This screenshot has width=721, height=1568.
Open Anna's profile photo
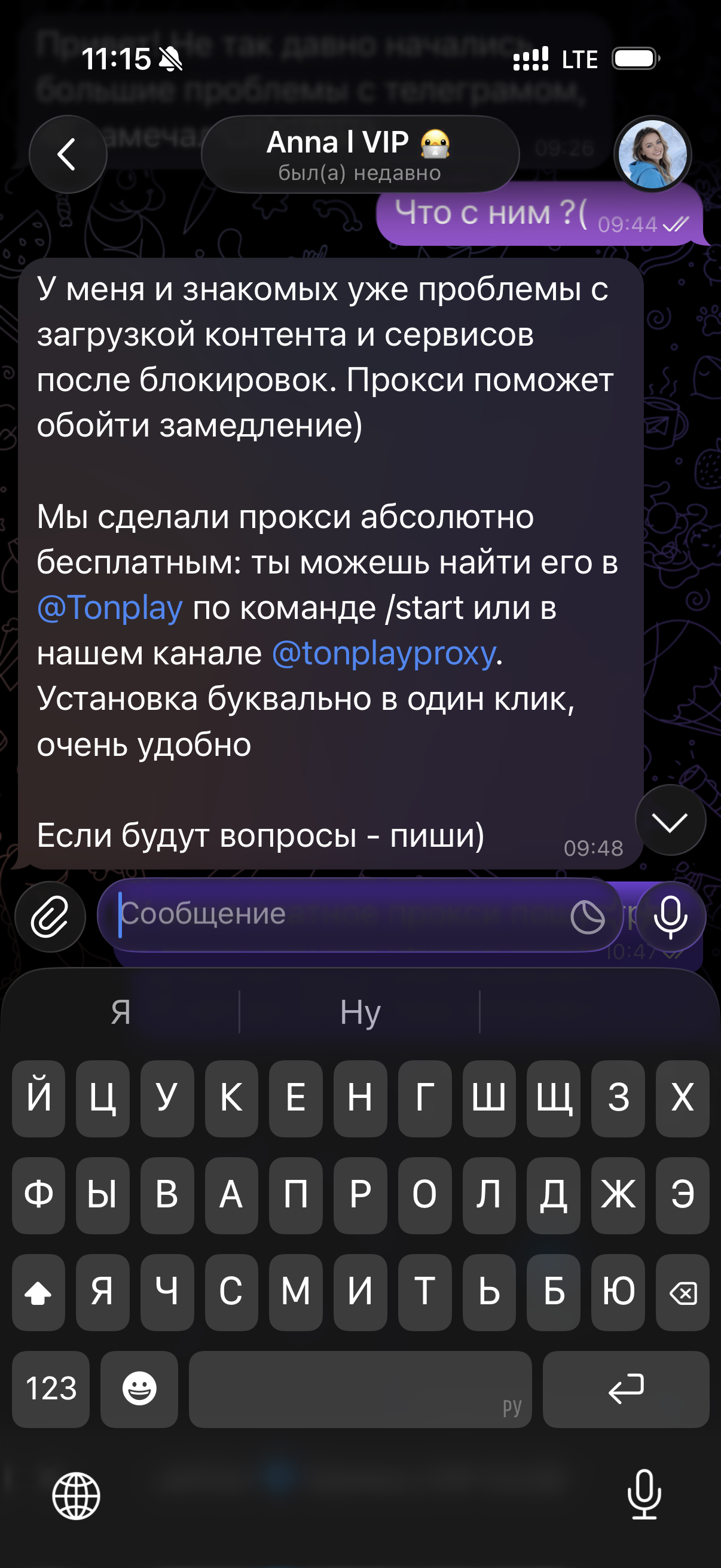pyautogui.click(x=652, y=154)
